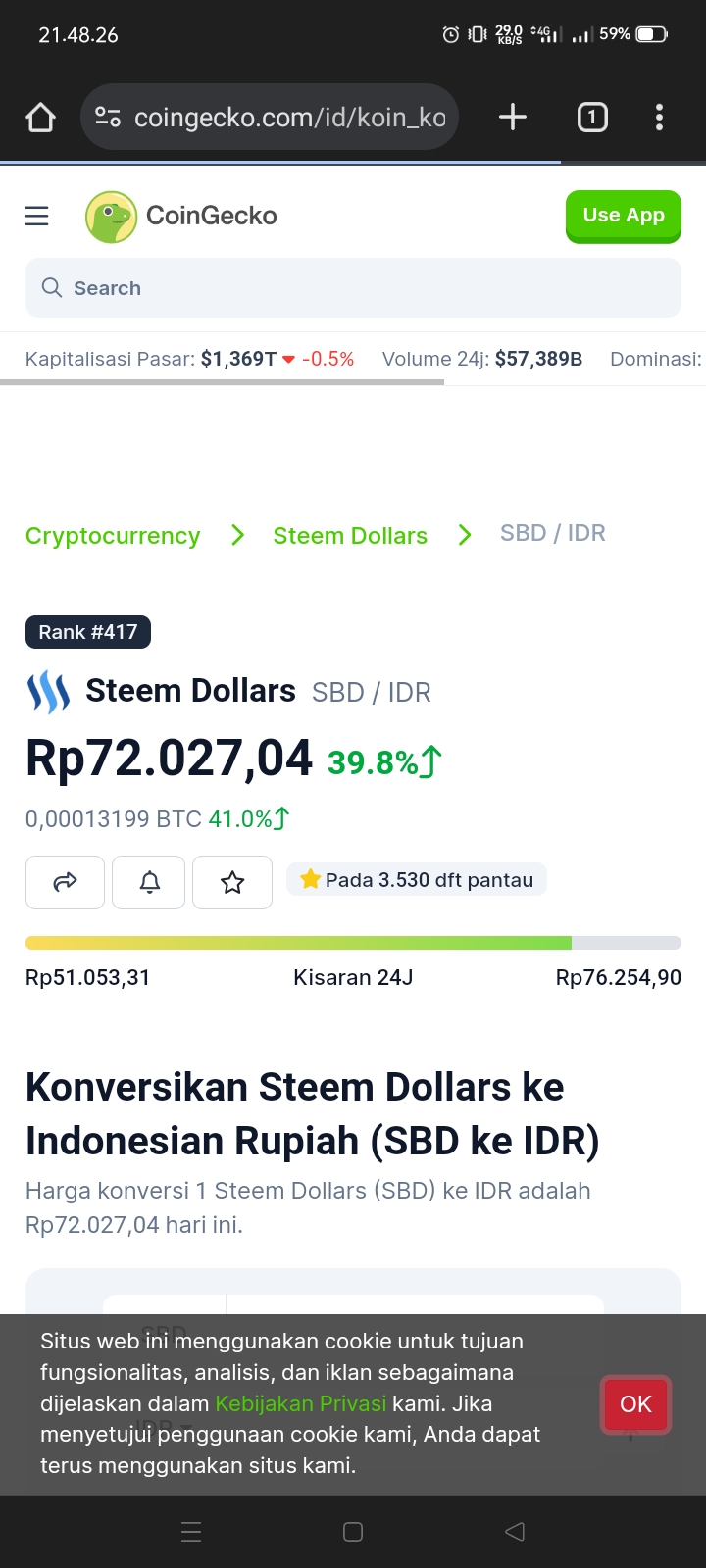
Task: Open the tab switcher
Action: pos(592,118)
